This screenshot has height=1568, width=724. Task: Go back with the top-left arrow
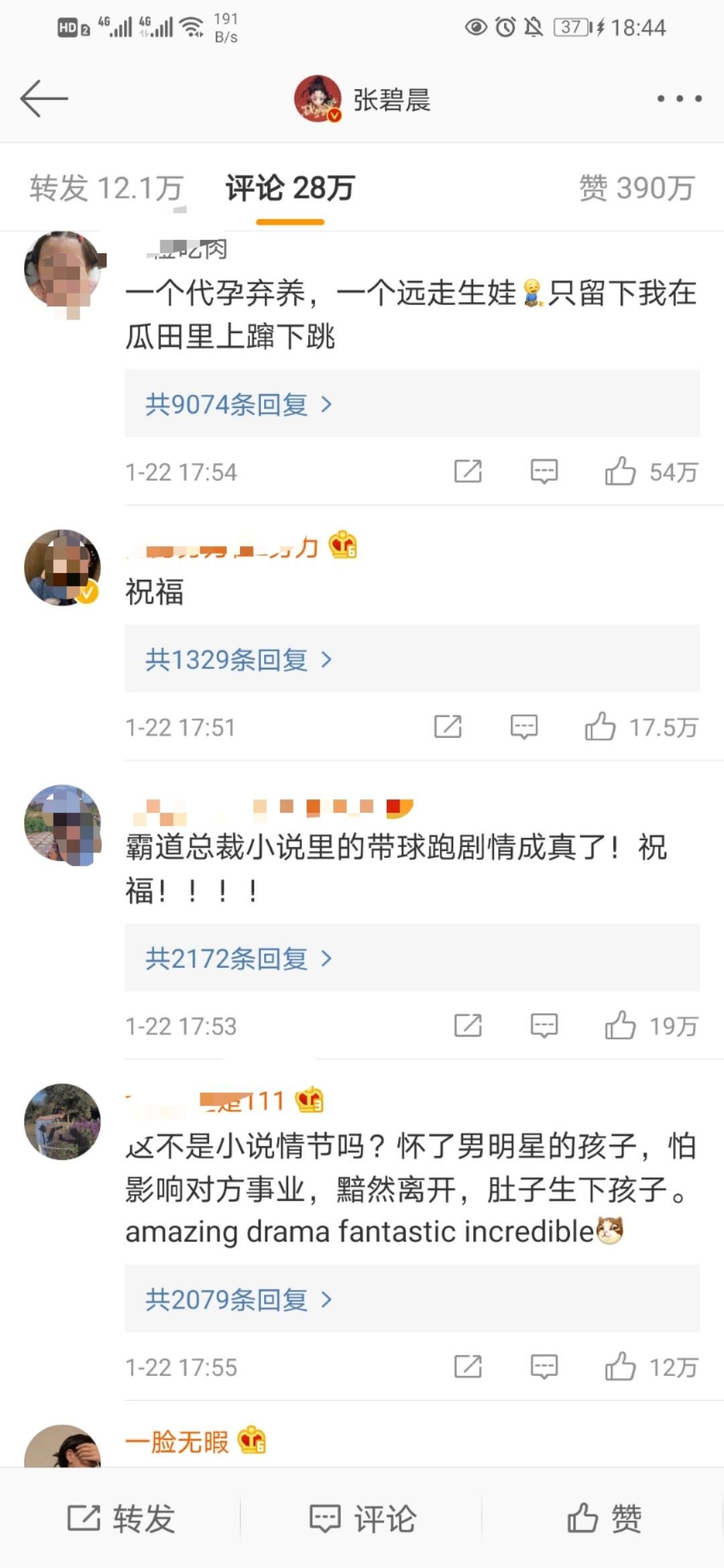[44, 99]
